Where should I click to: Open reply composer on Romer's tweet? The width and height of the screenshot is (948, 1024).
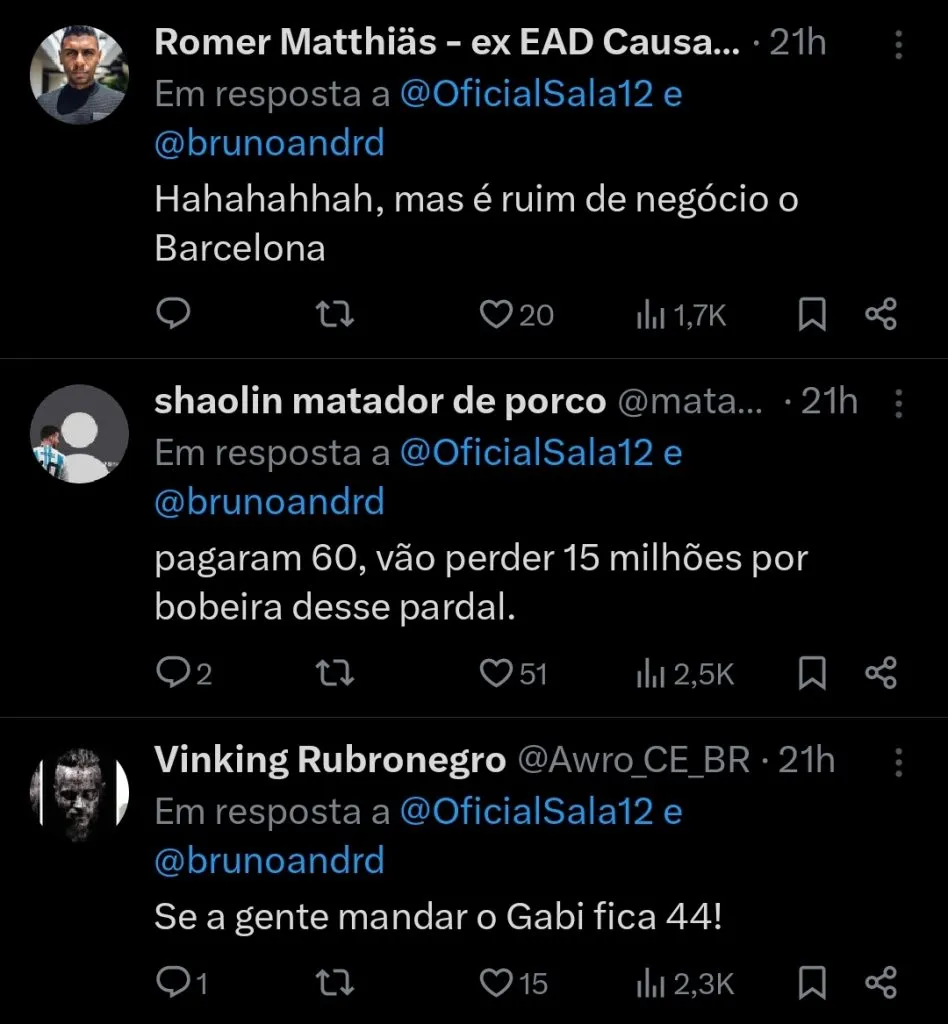click(174, 314)
